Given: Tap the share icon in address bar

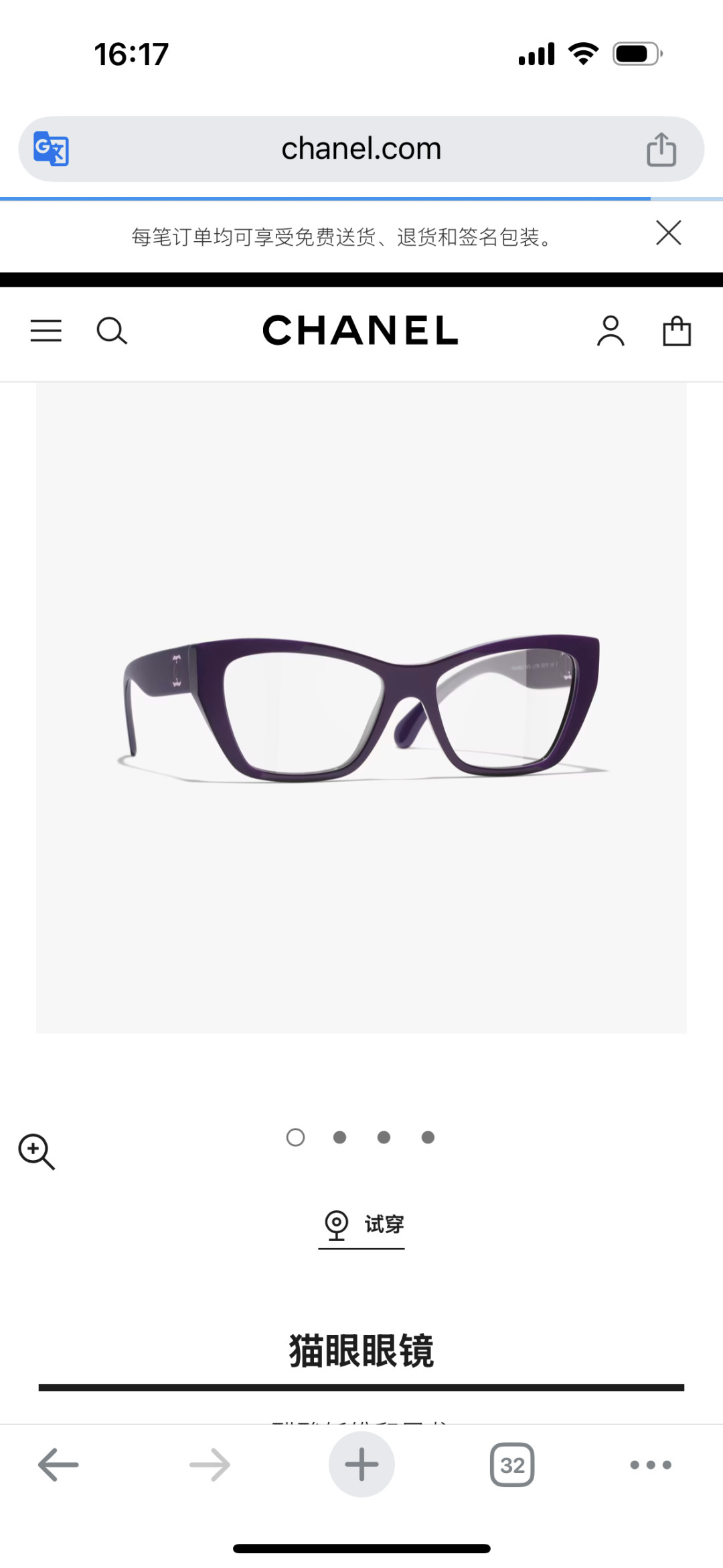Looking at the screenshot, I should (x=661, y=149).
